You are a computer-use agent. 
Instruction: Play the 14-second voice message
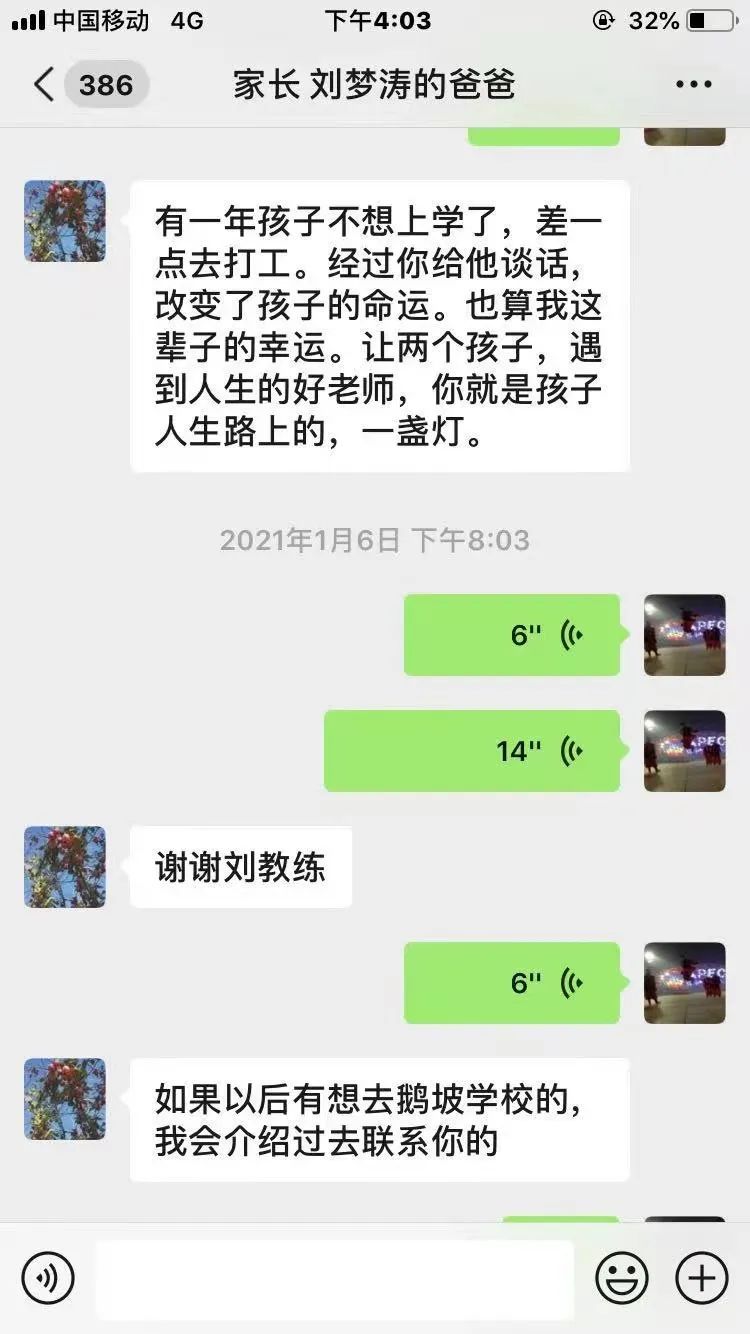pos(472,751)
